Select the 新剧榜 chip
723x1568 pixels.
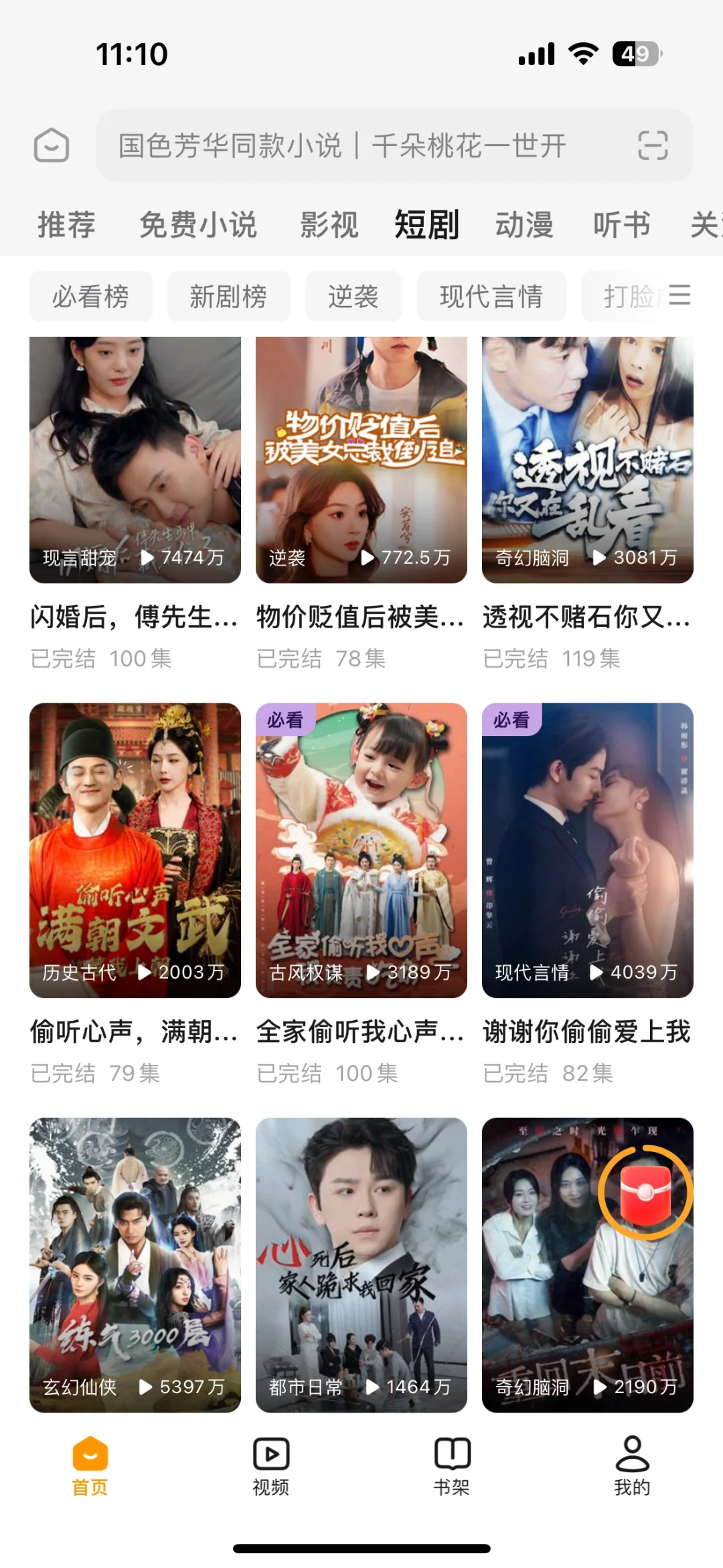pos(228,296)
